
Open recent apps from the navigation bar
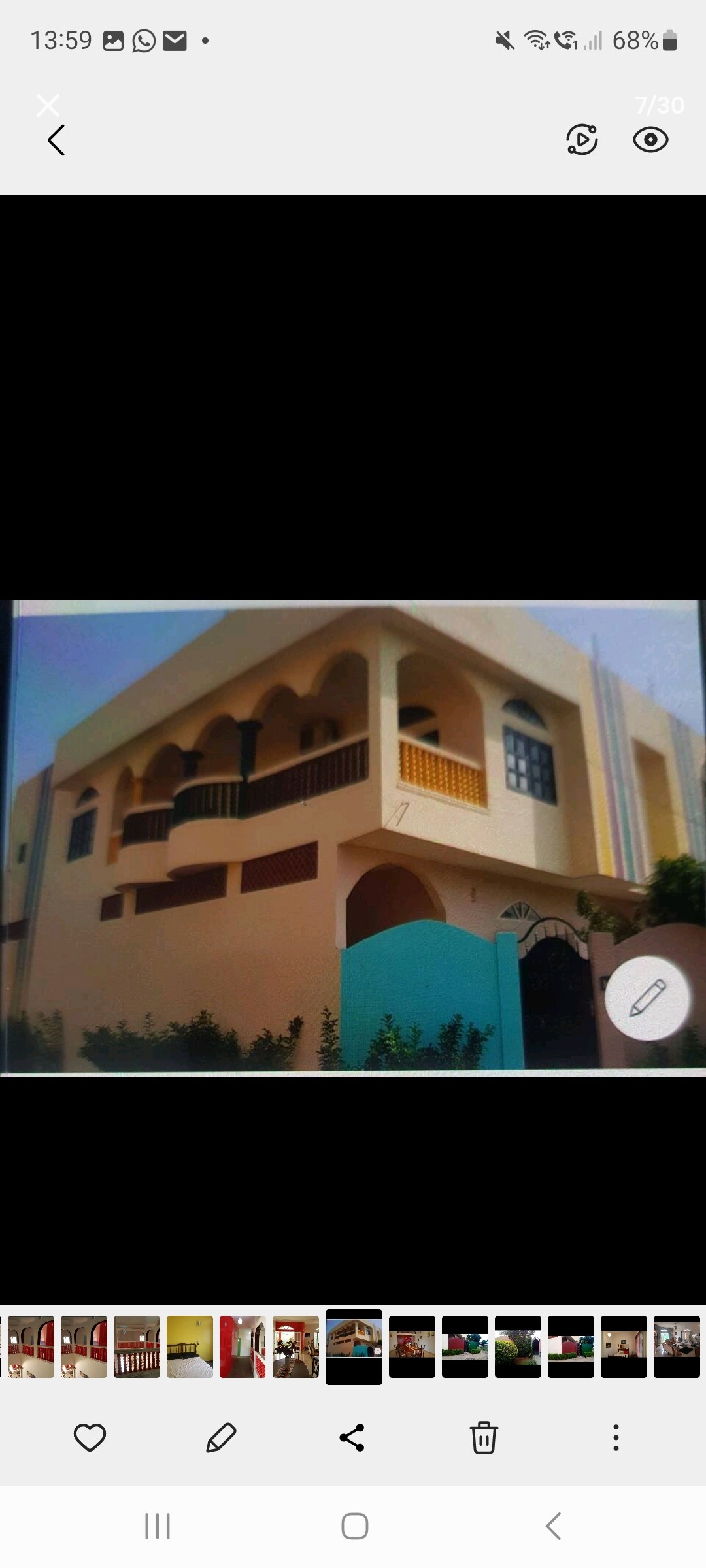[x=158, y=1527]
